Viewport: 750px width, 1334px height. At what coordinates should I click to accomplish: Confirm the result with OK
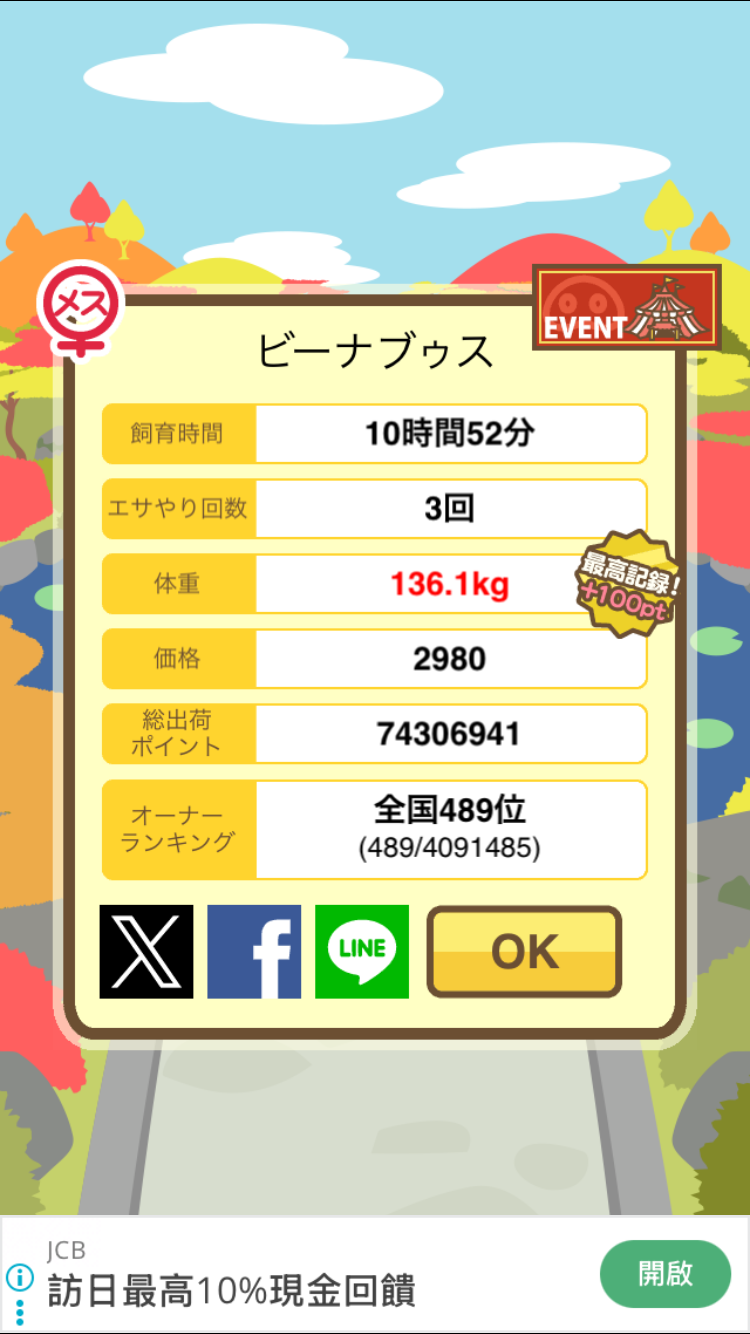(x=524, y=952)
